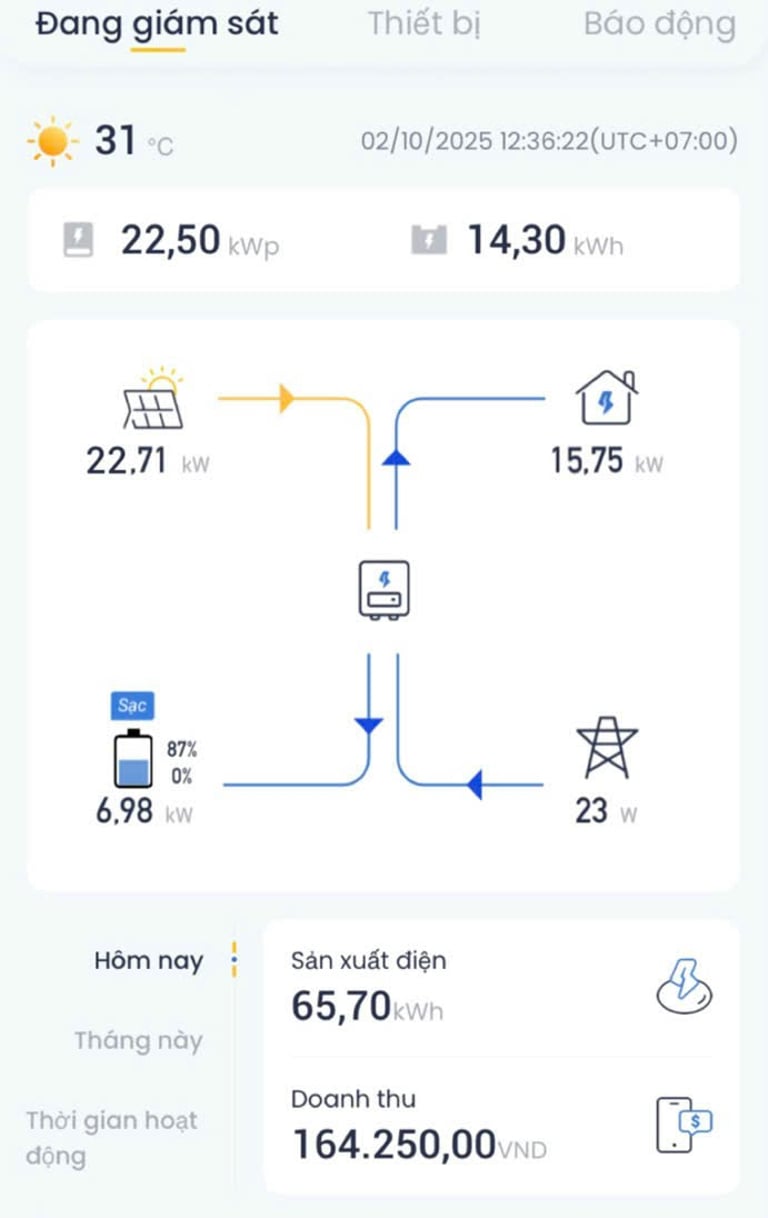Show Tháng này statistics

click(138, 1041)
